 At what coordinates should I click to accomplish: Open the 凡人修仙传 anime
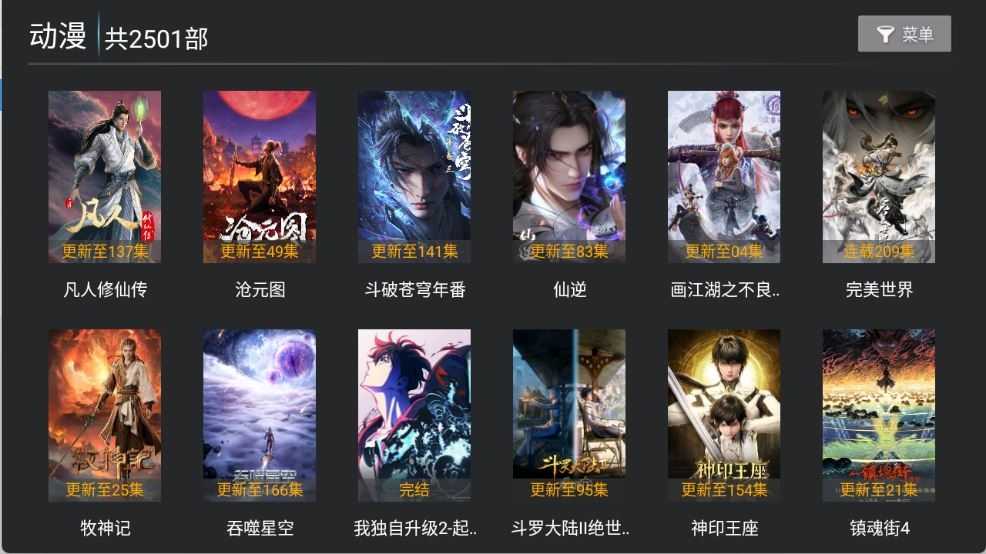point(105,177)
